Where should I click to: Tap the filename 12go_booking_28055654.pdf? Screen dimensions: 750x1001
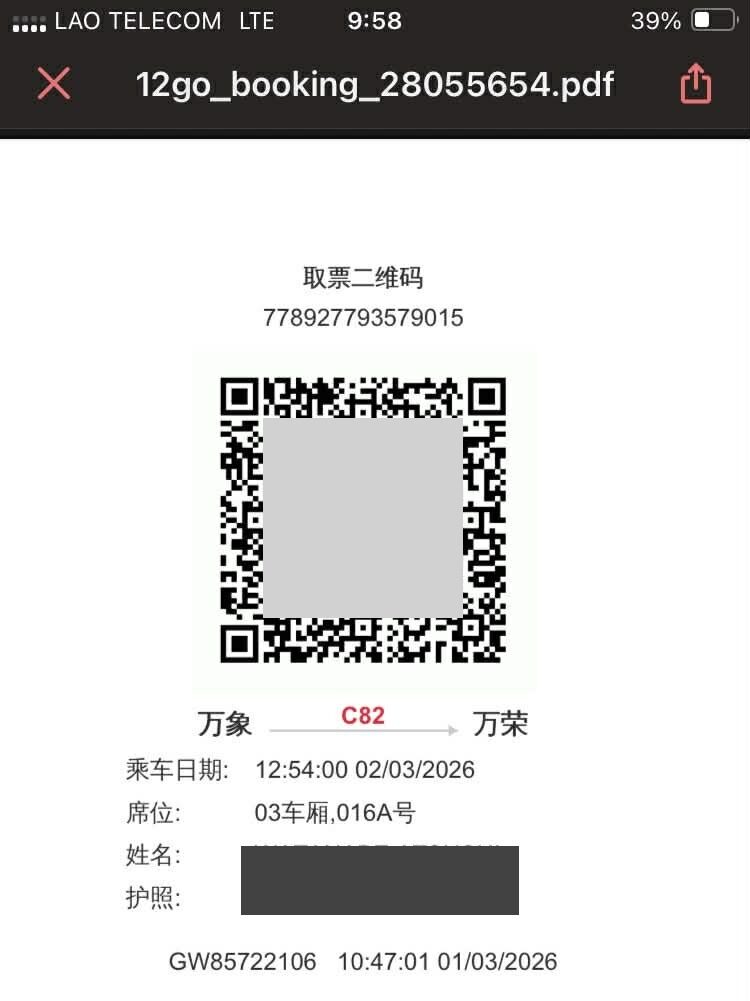point(373,84)
